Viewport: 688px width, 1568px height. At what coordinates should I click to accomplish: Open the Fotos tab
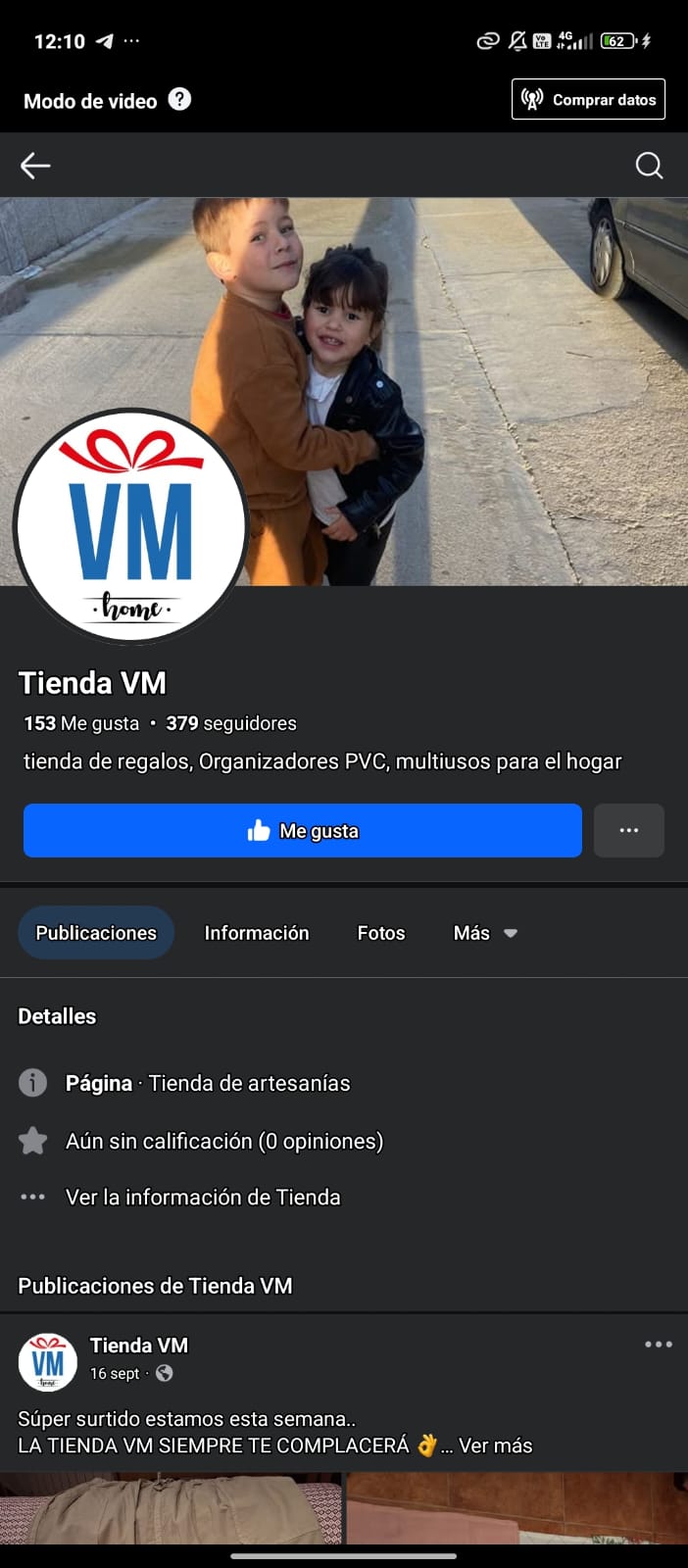coord(381,933)
